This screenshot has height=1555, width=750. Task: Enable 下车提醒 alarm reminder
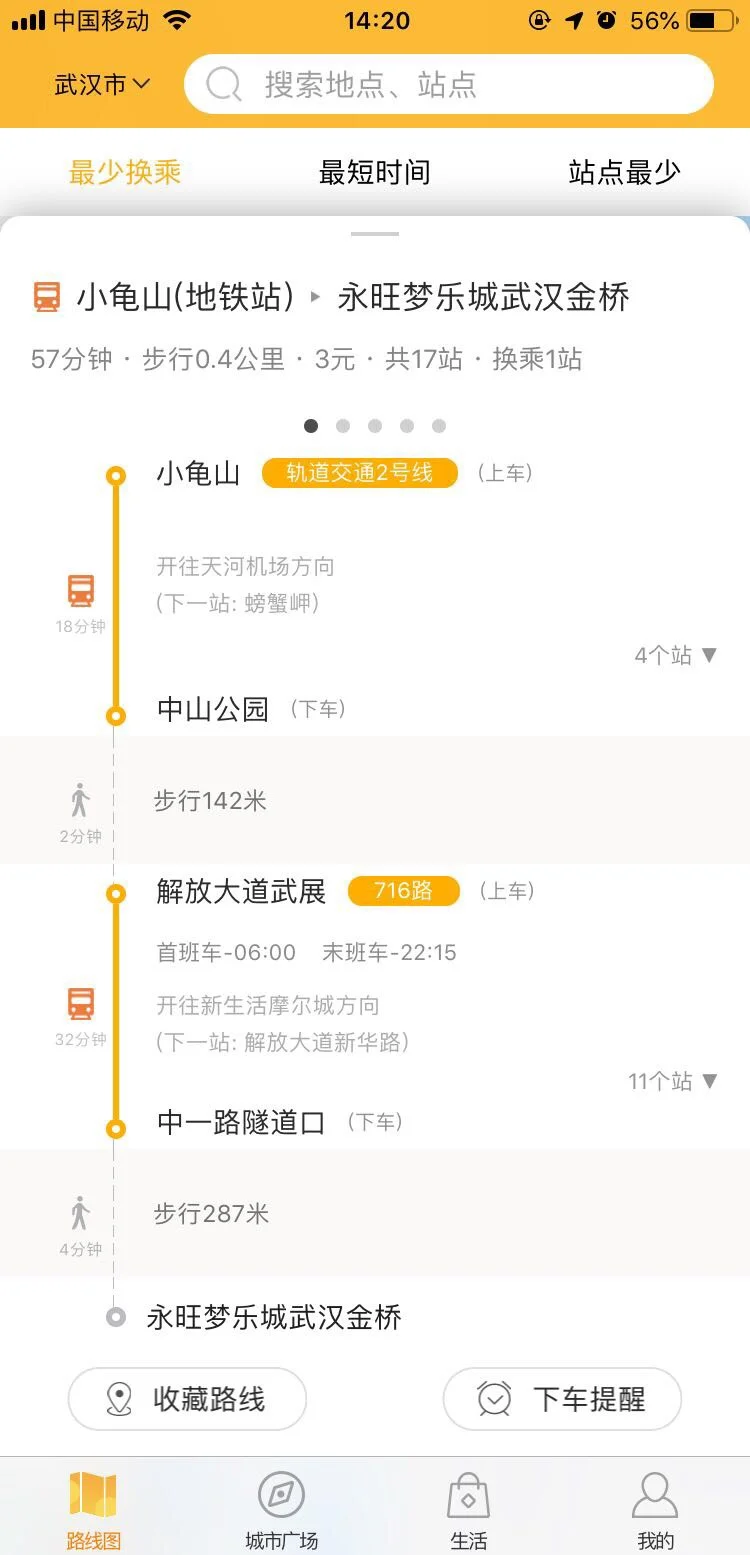[x=561, y=1400]
